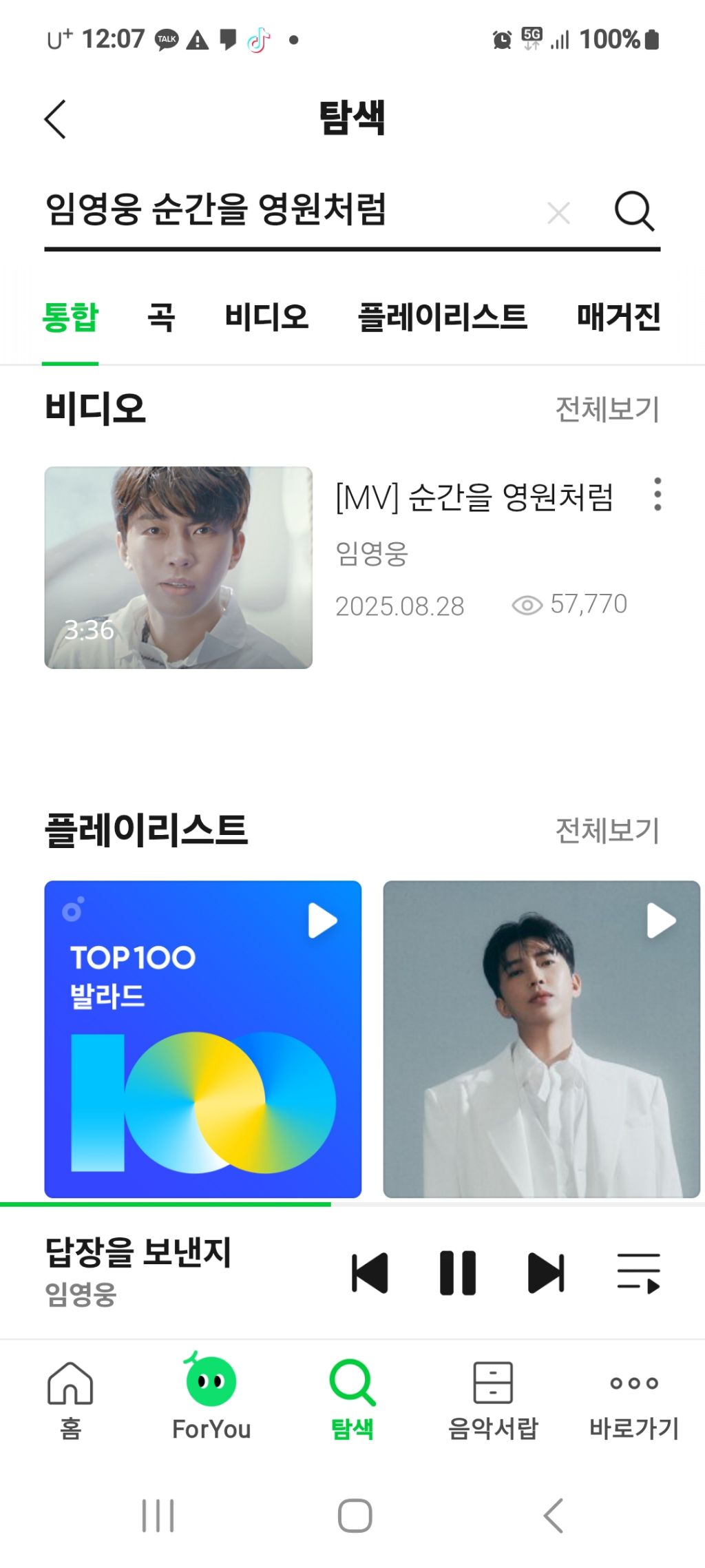
Task: Switch to the 곡 tab
Action: click(x=161, y=318)
